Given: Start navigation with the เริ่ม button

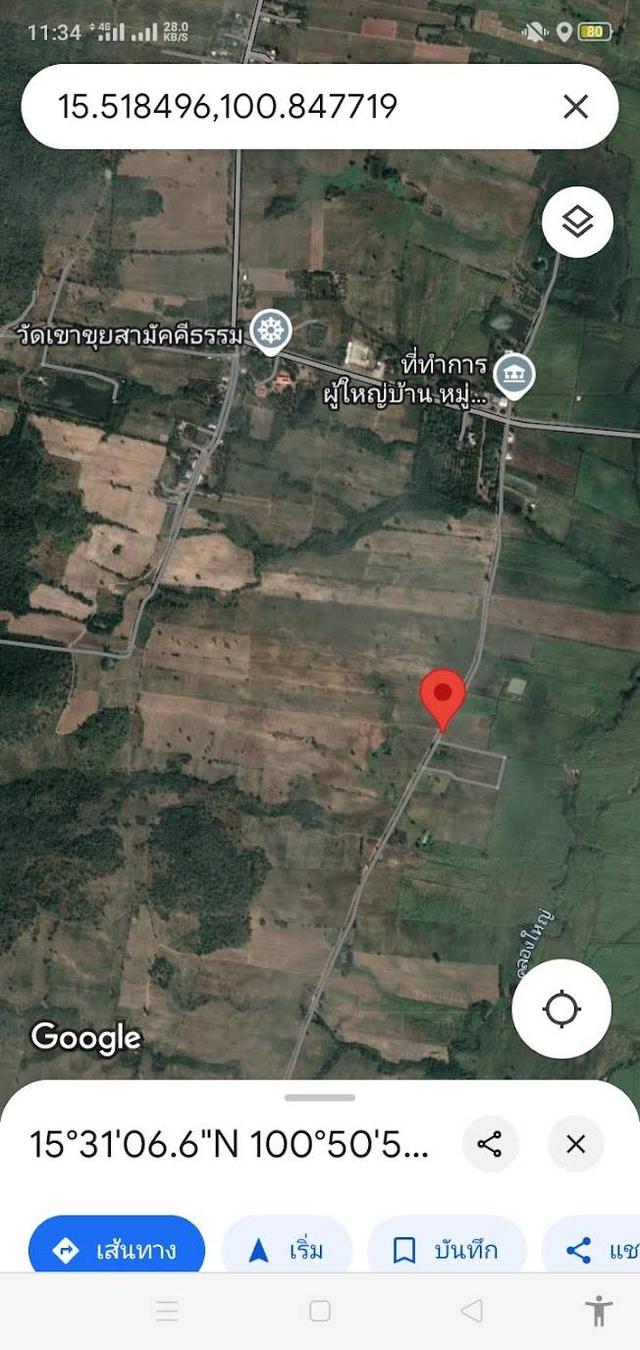Looking at the screenshot, I should 287,1250.
